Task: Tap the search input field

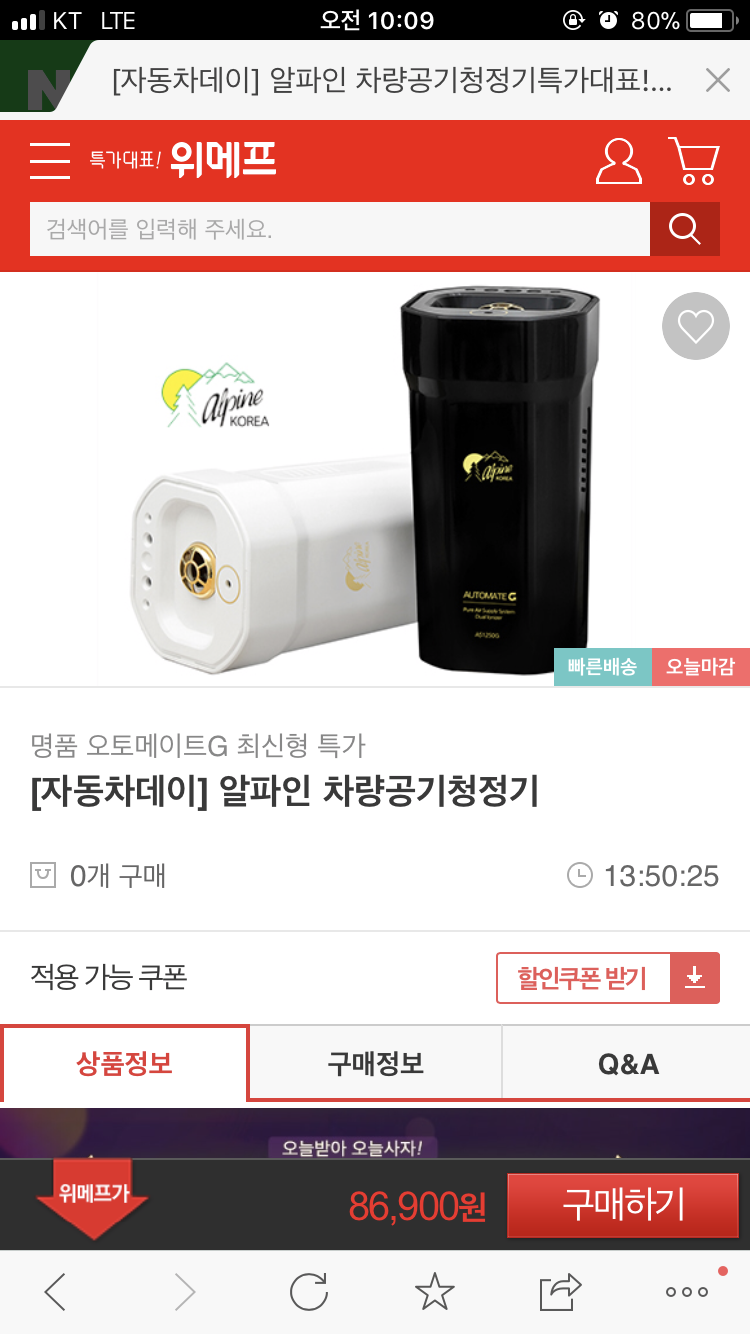Action: coord(340,229)
